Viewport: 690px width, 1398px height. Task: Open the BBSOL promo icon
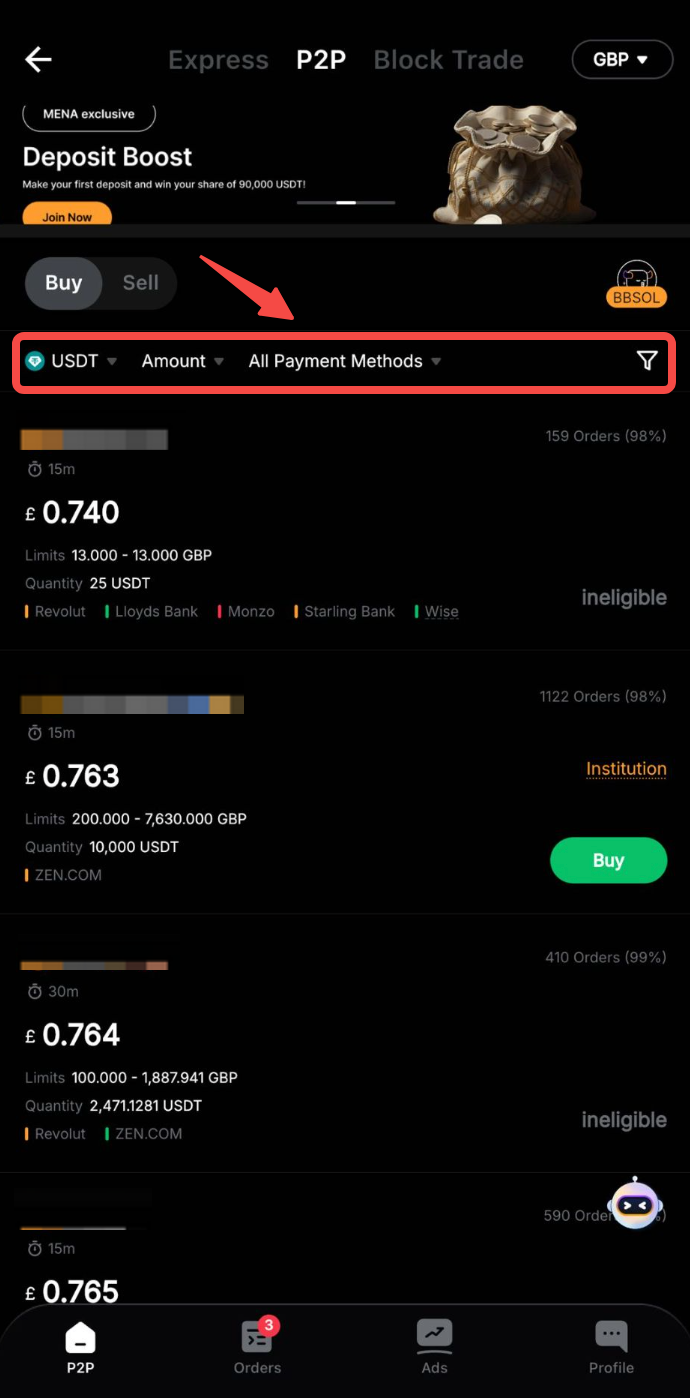(x=636, y=284)
